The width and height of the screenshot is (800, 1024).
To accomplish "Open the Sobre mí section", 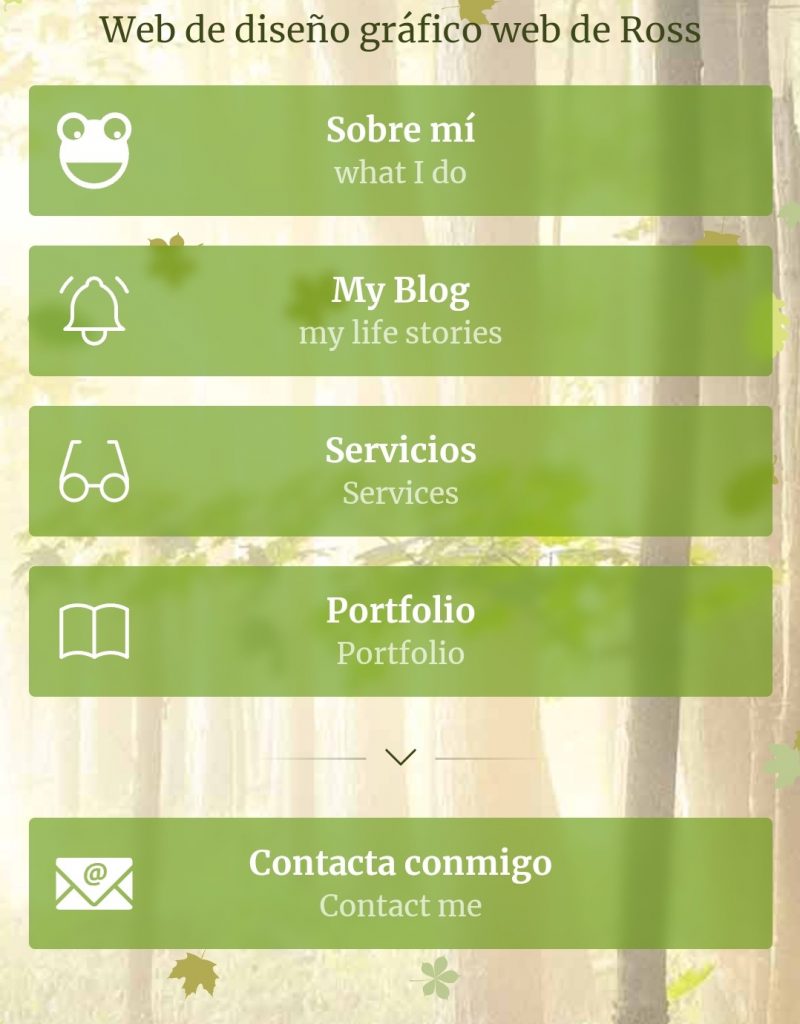I will [x=400, y=150].
